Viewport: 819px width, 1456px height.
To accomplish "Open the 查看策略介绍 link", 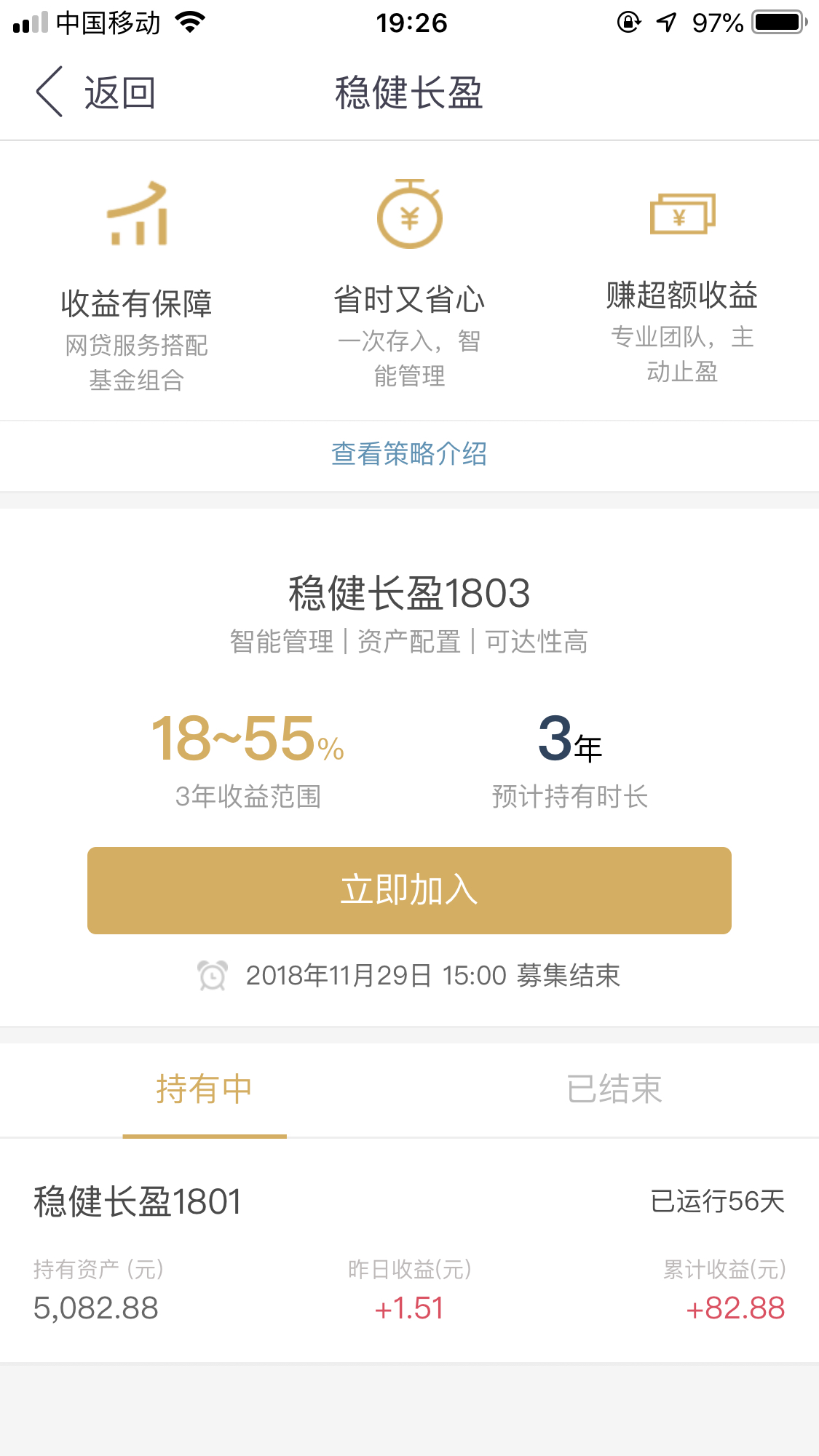I will [x=409, y=454].
